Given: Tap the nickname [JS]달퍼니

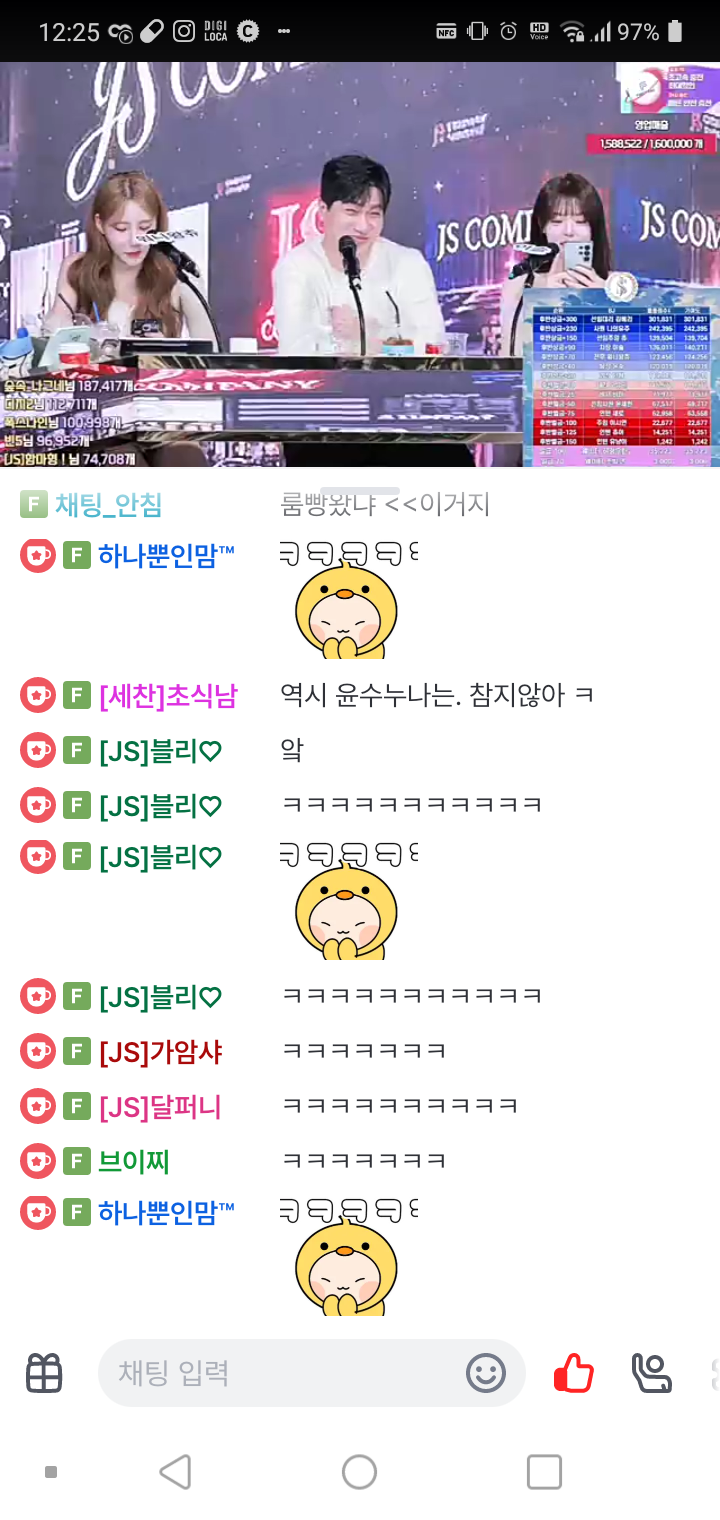Looking at the screenshot, I should click(x=160, y=1107).
